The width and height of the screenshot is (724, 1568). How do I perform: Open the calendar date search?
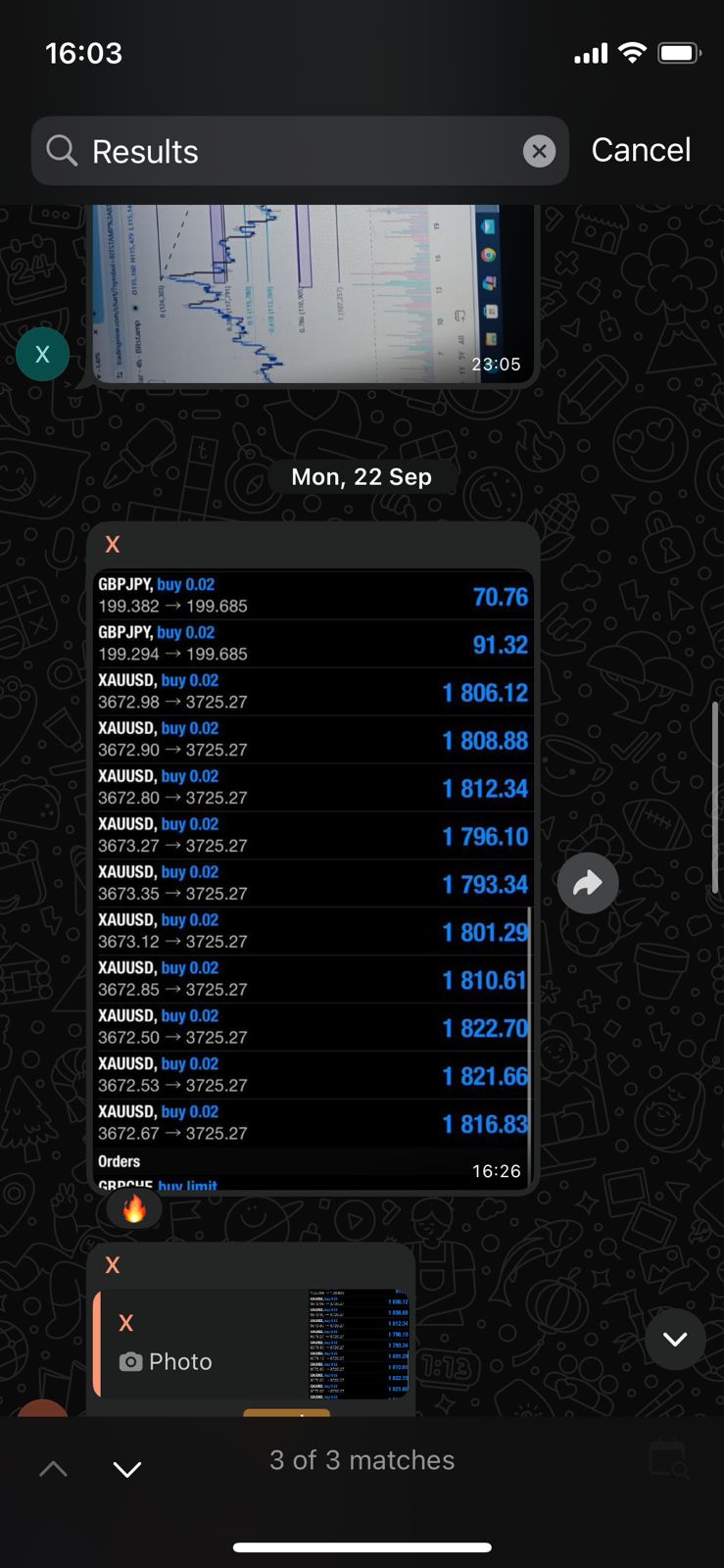(x=669, y=1459)
